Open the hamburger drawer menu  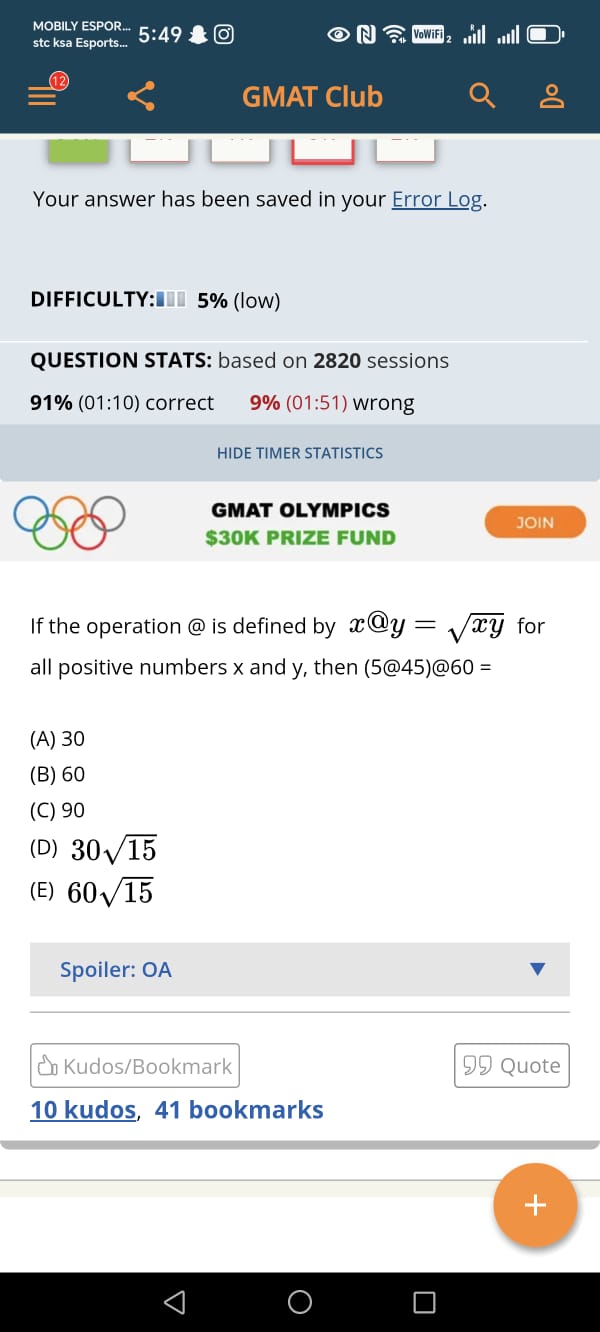(42, 97)
